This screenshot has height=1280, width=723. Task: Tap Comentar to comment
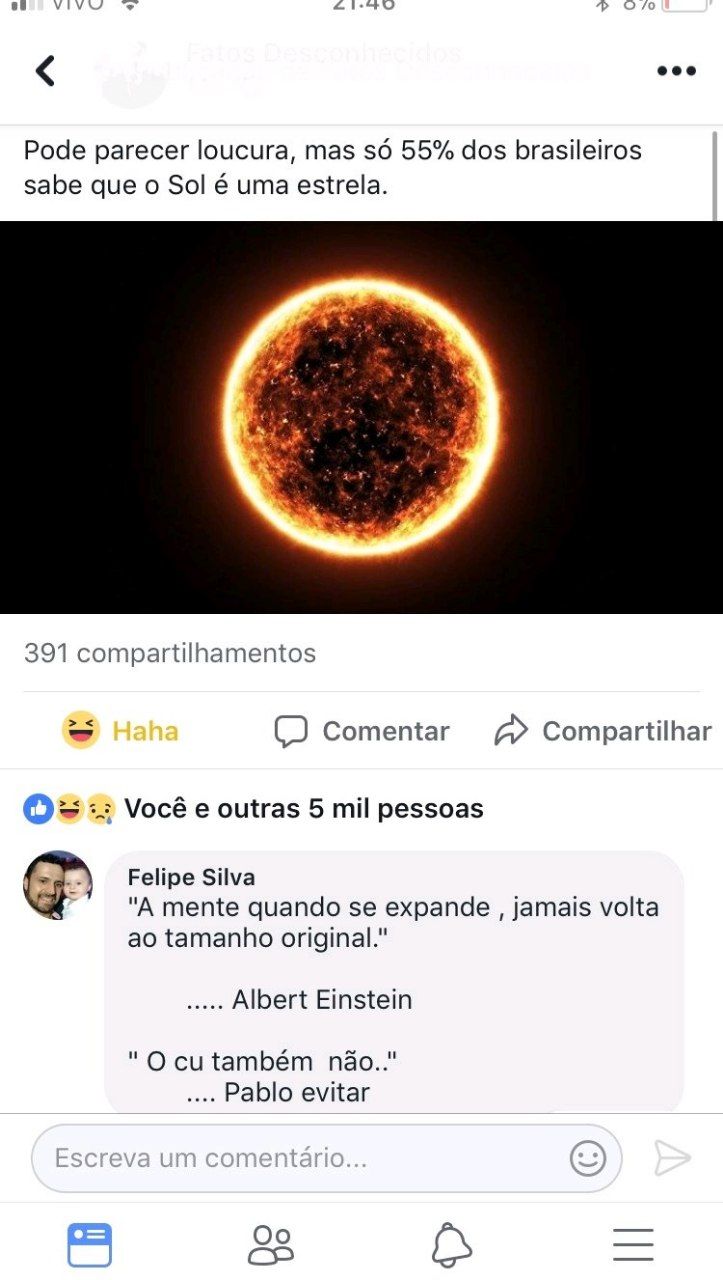click(362, 731)
